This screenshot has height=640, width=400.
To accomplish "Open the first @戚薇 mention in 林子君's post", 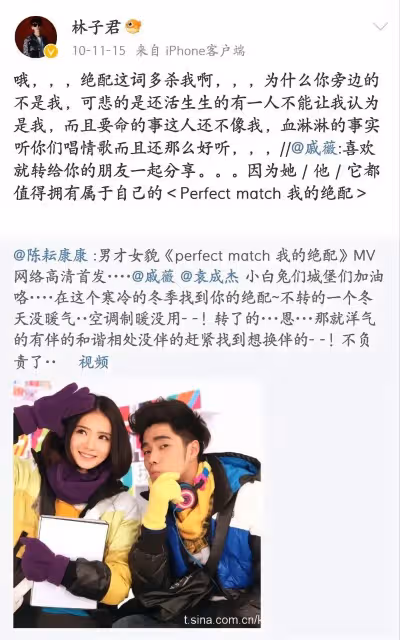I will pos(314,148).
